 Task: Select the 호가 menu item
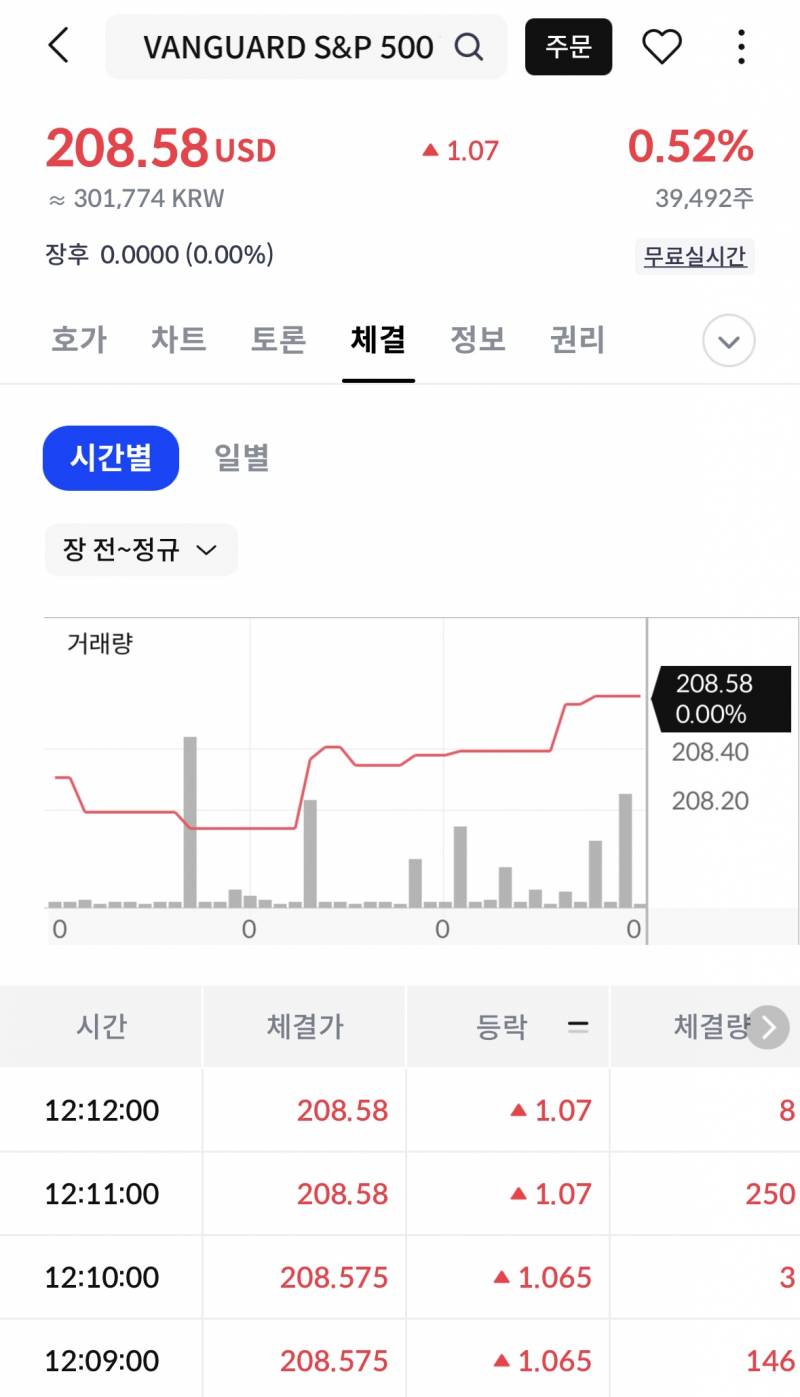[78, 340]
